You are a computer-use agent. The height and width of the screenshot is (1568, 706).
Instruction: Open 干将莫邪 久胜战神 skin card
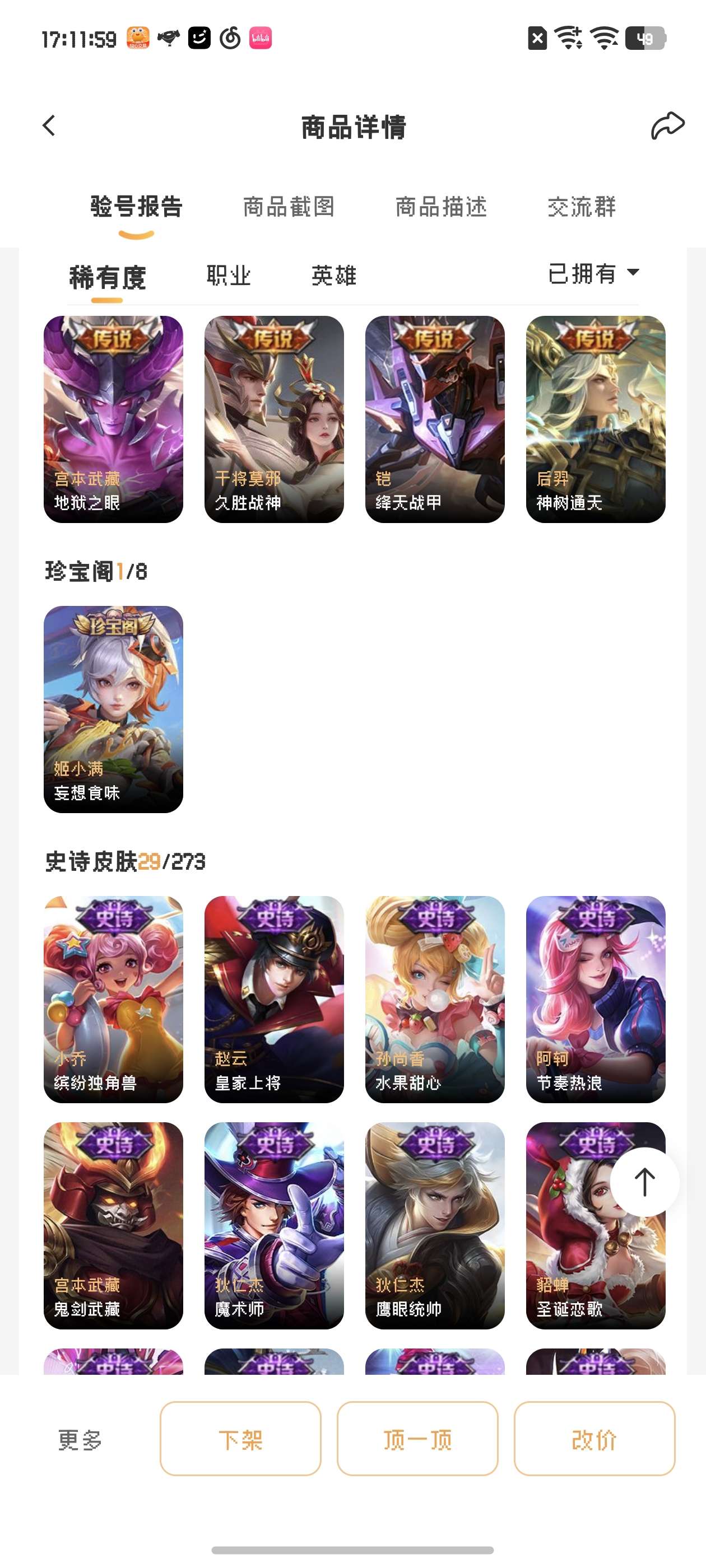tap(274, 419)
